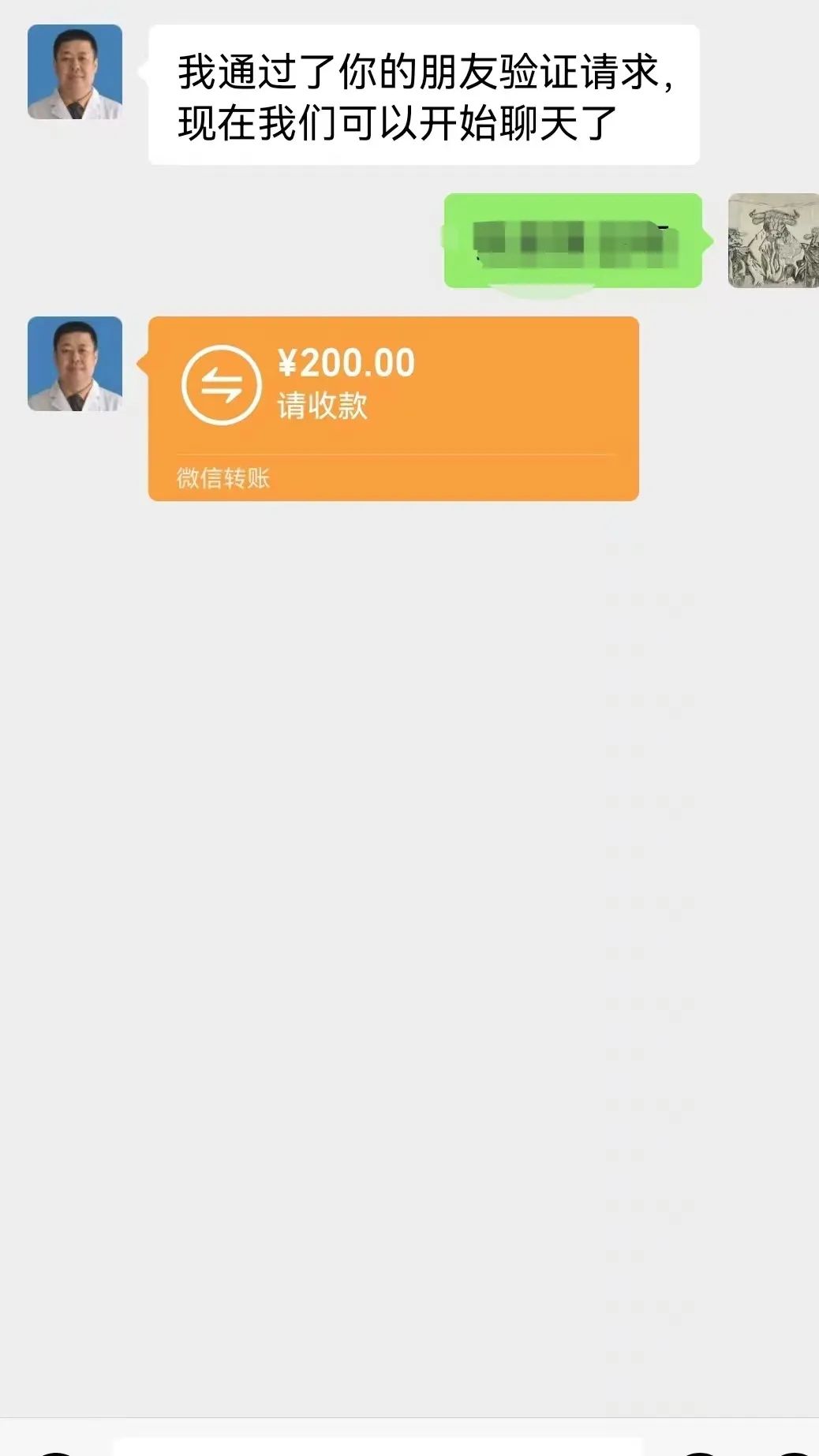Open contact's avatar beside the friend verification message
Viewport: 819px width, 1456px height.
tap(75, 72)
